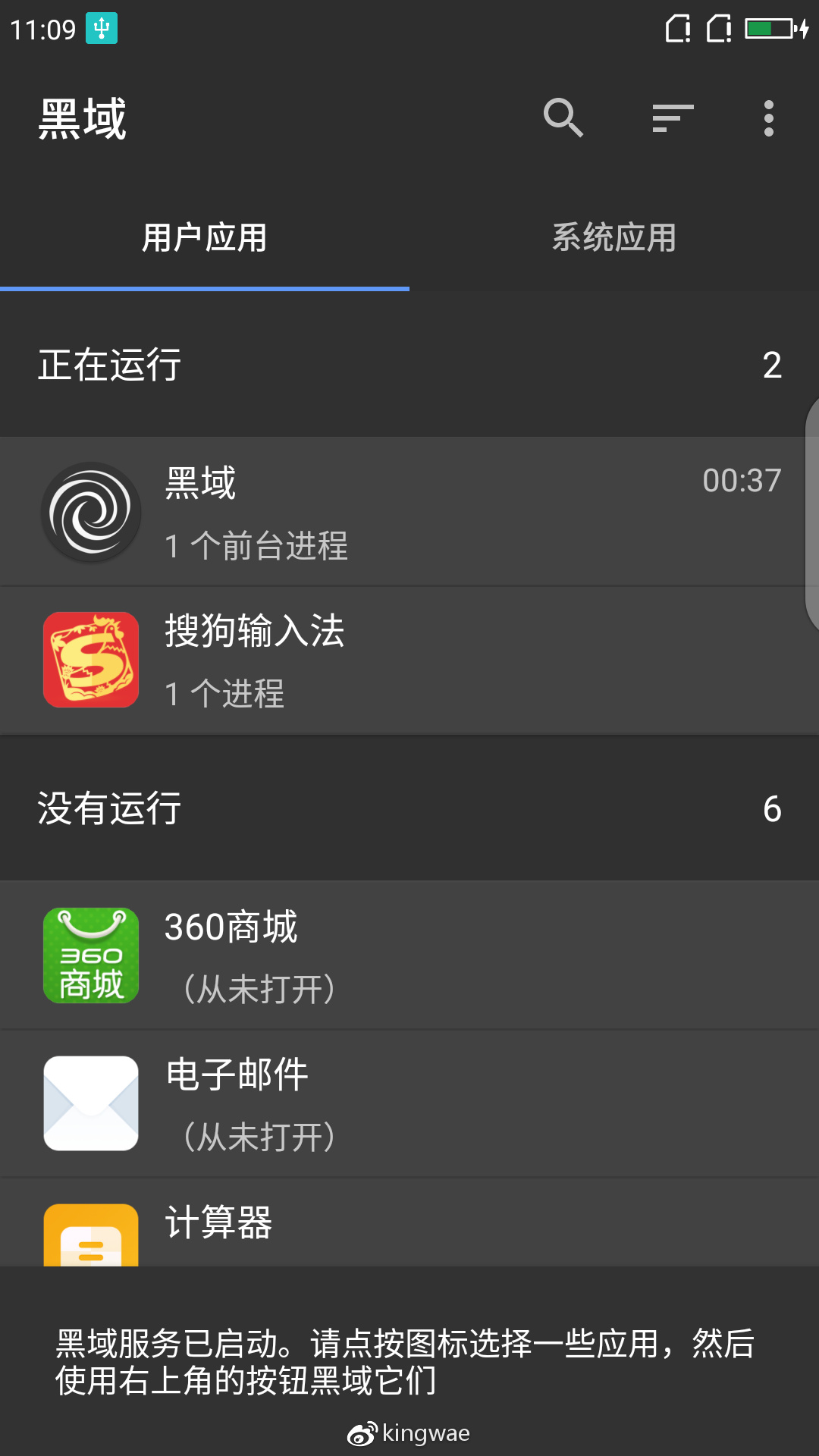This screenshot has height=1456, width=819.
Task: Open the overflow menu
Action: point(768,118)
